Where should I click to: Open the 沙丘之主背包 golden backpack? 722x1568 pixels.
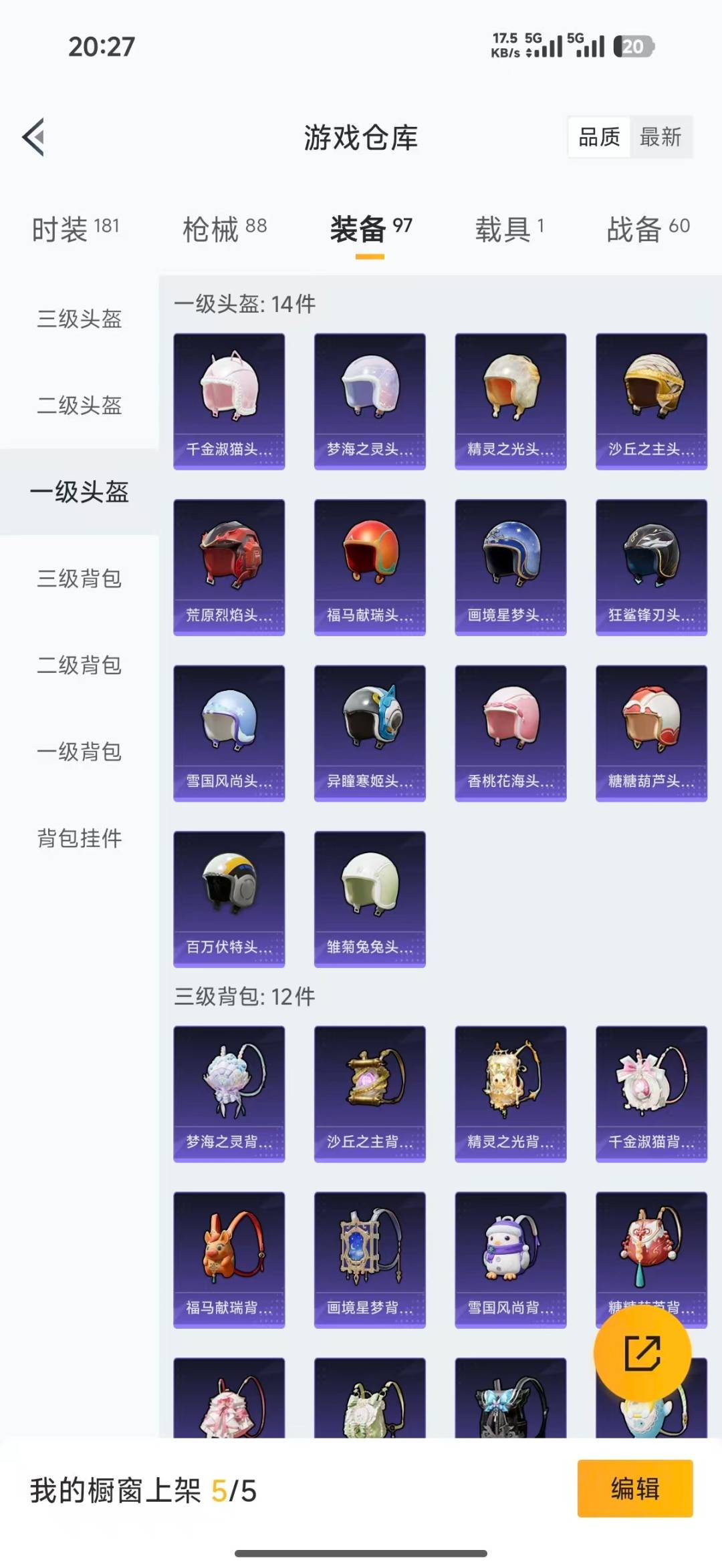pos(370,1092)
